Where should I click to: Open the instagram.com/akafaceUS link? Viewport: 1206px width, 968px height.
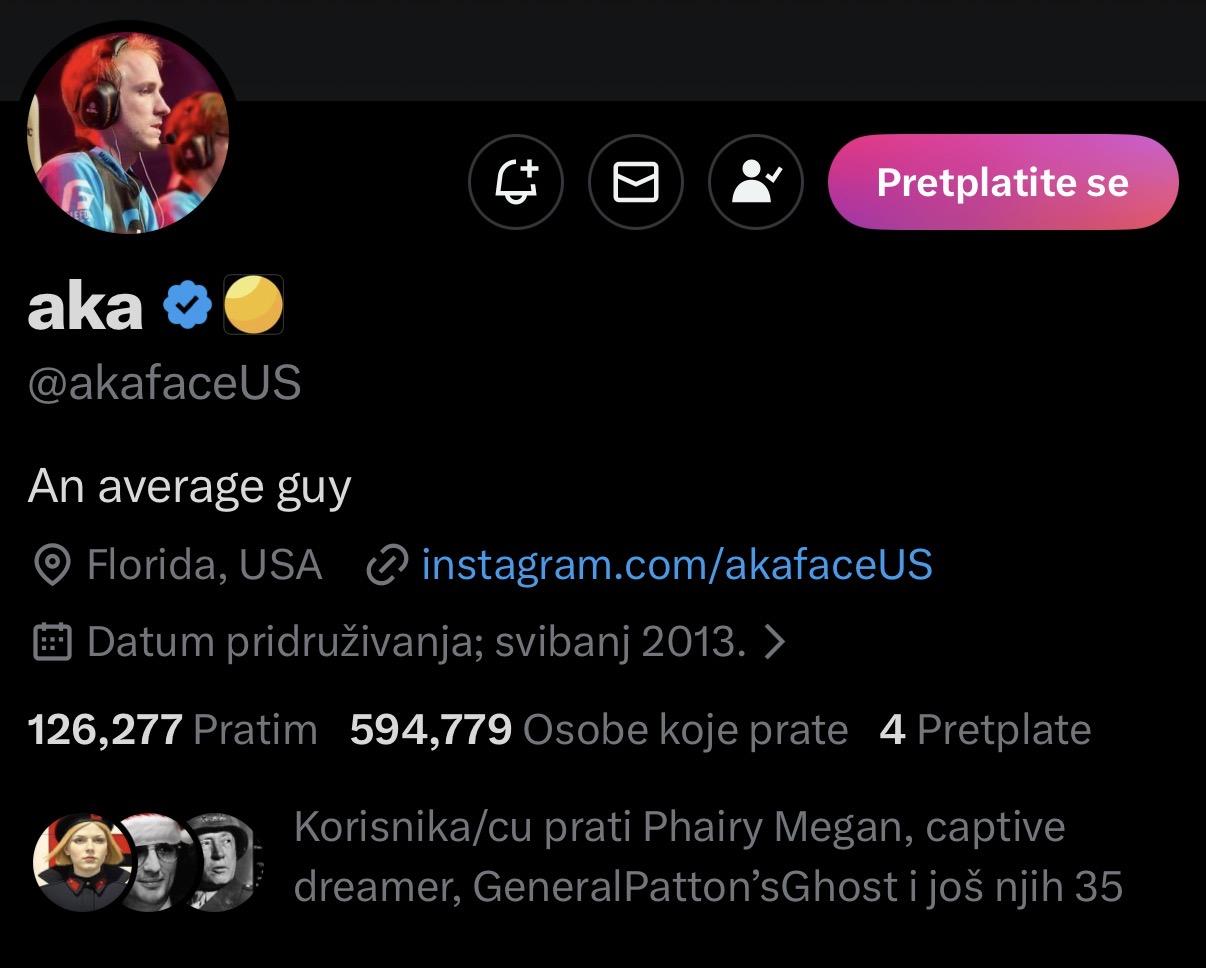[676, 565]
